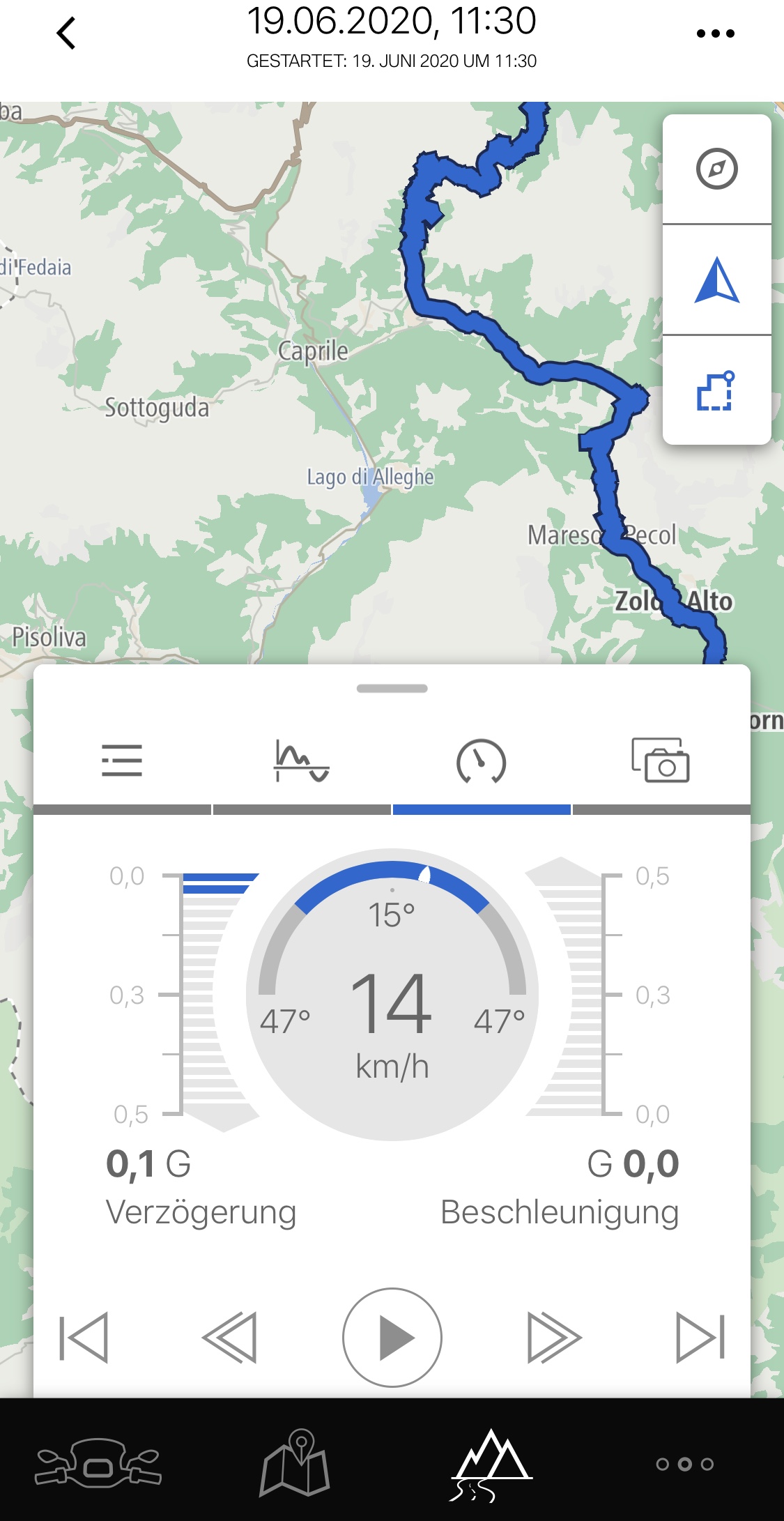Tap the route overview icon
Image resolution: width=784 pixels, height=1521 pixels.
(x=716, y=390)
